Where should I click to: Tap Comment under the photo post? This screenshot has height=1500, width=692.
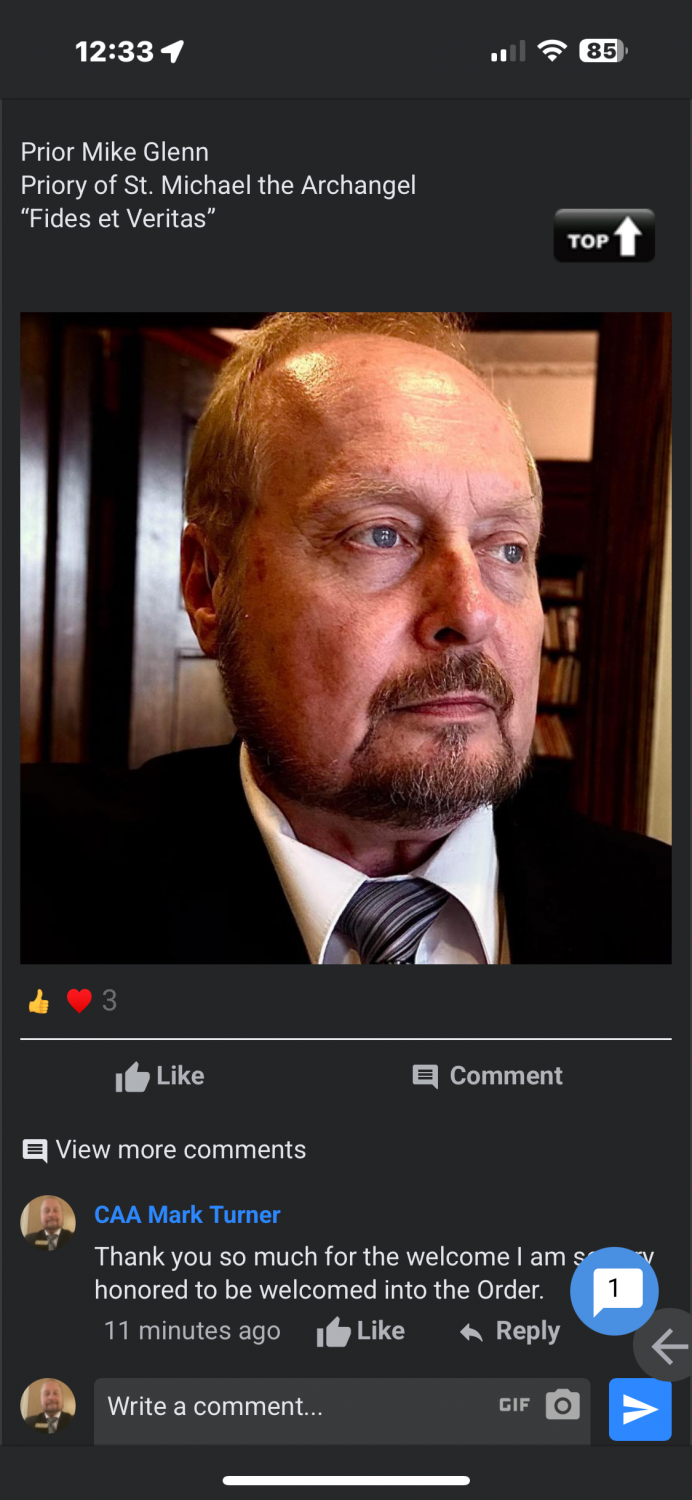(x=487, y=1076)
